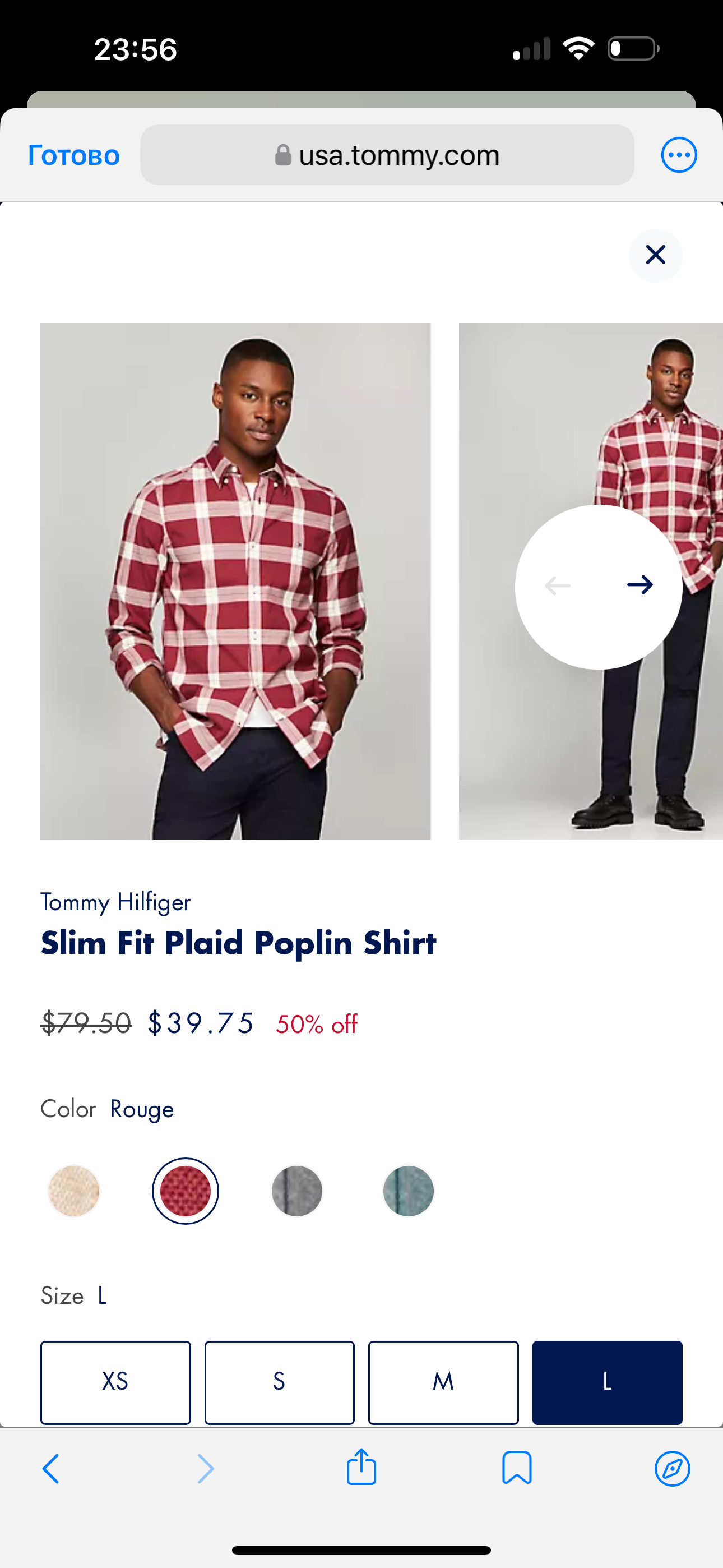Open the first product photo

[235, 580]
